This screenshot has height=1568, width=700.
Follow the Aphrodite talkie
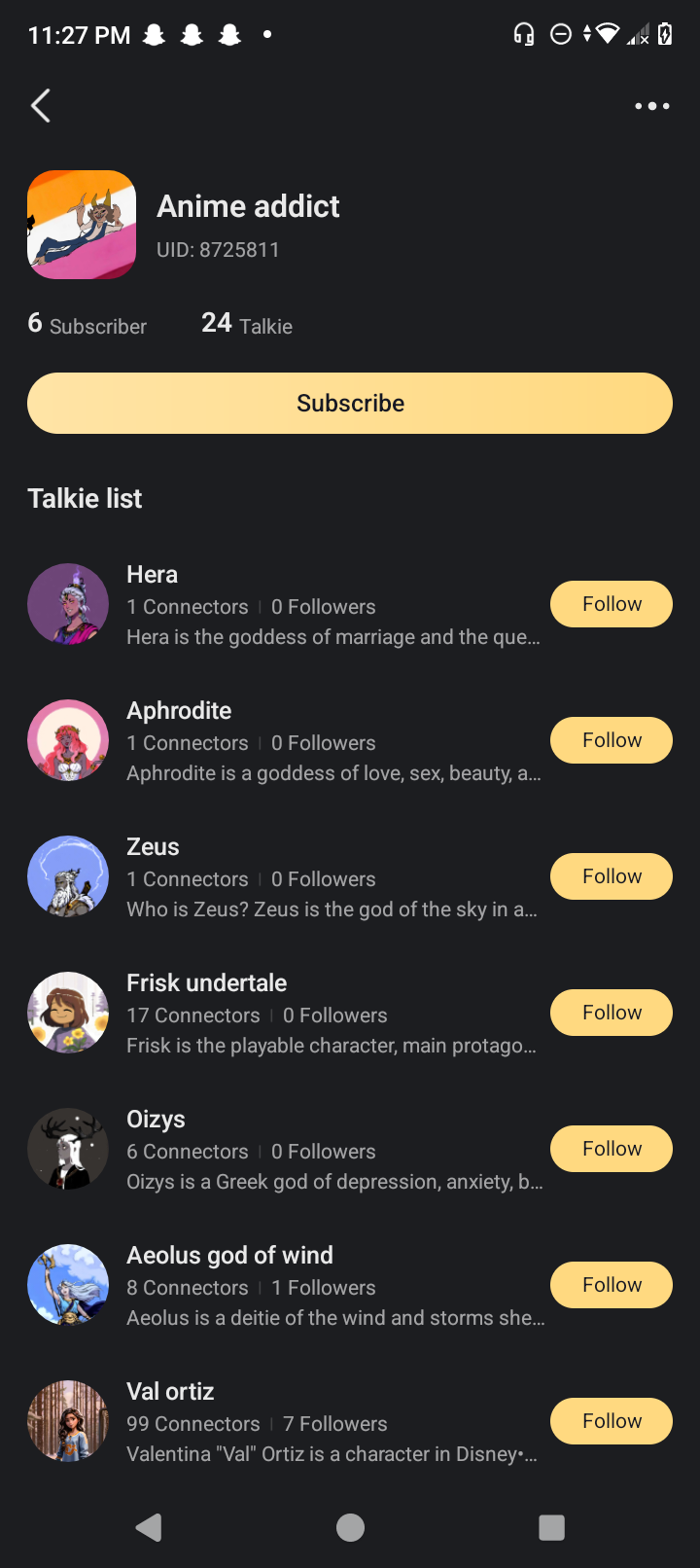(x=611, y=740)
